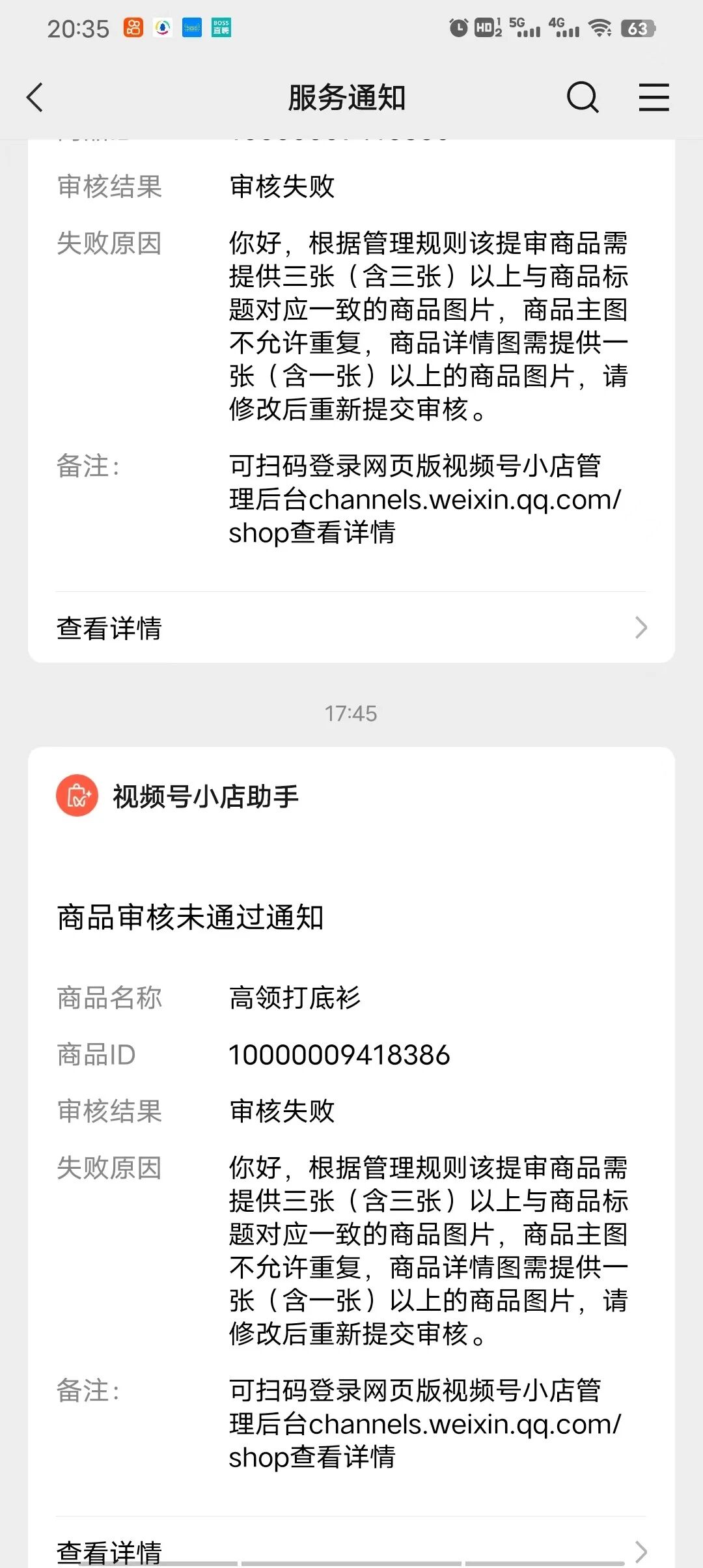
Task: Open the three-line menu icon
Action: click(654, 98)
